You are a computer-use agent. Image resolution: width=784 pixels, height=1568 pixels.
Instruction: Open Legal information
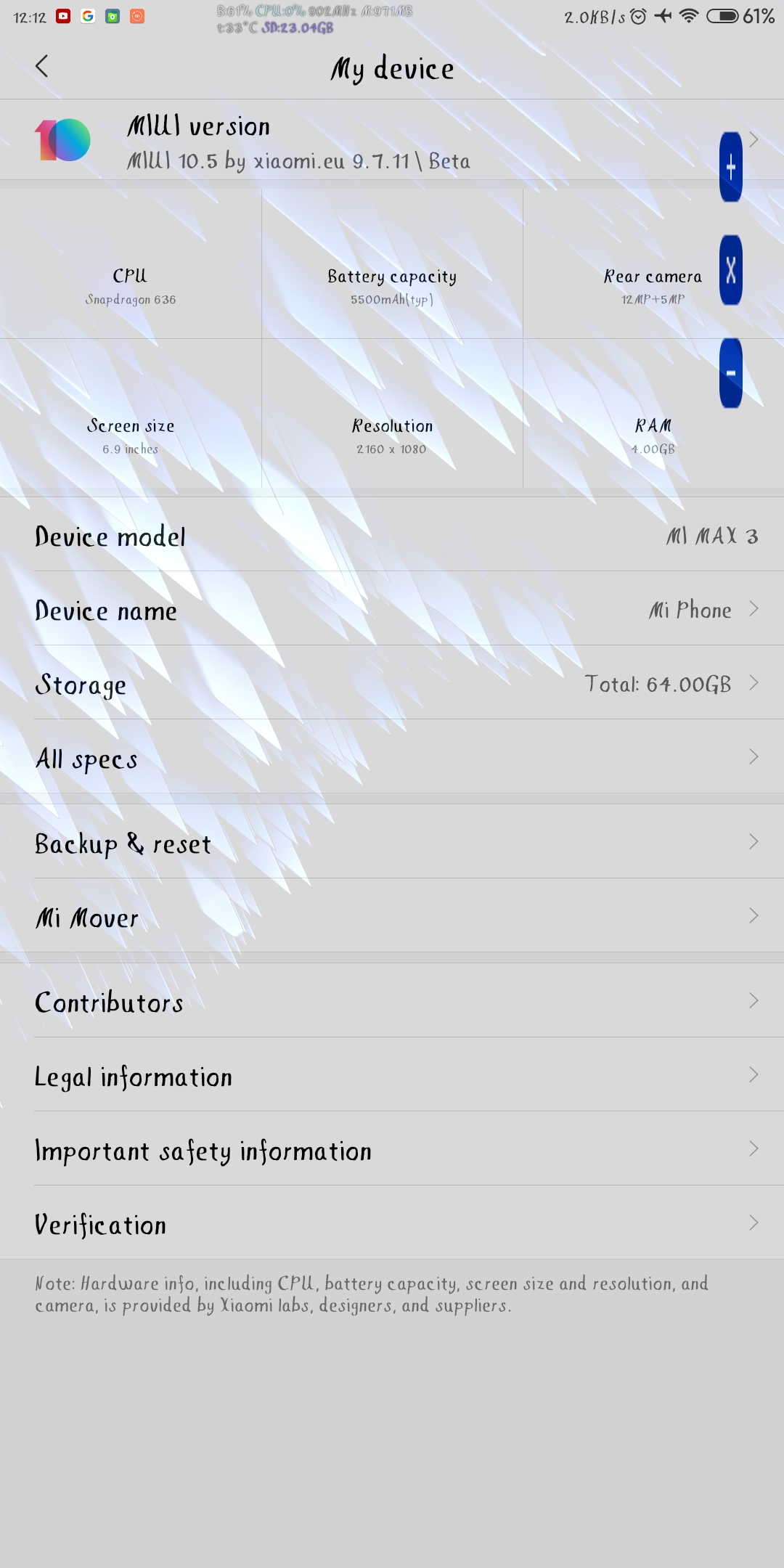(392, 1076)
